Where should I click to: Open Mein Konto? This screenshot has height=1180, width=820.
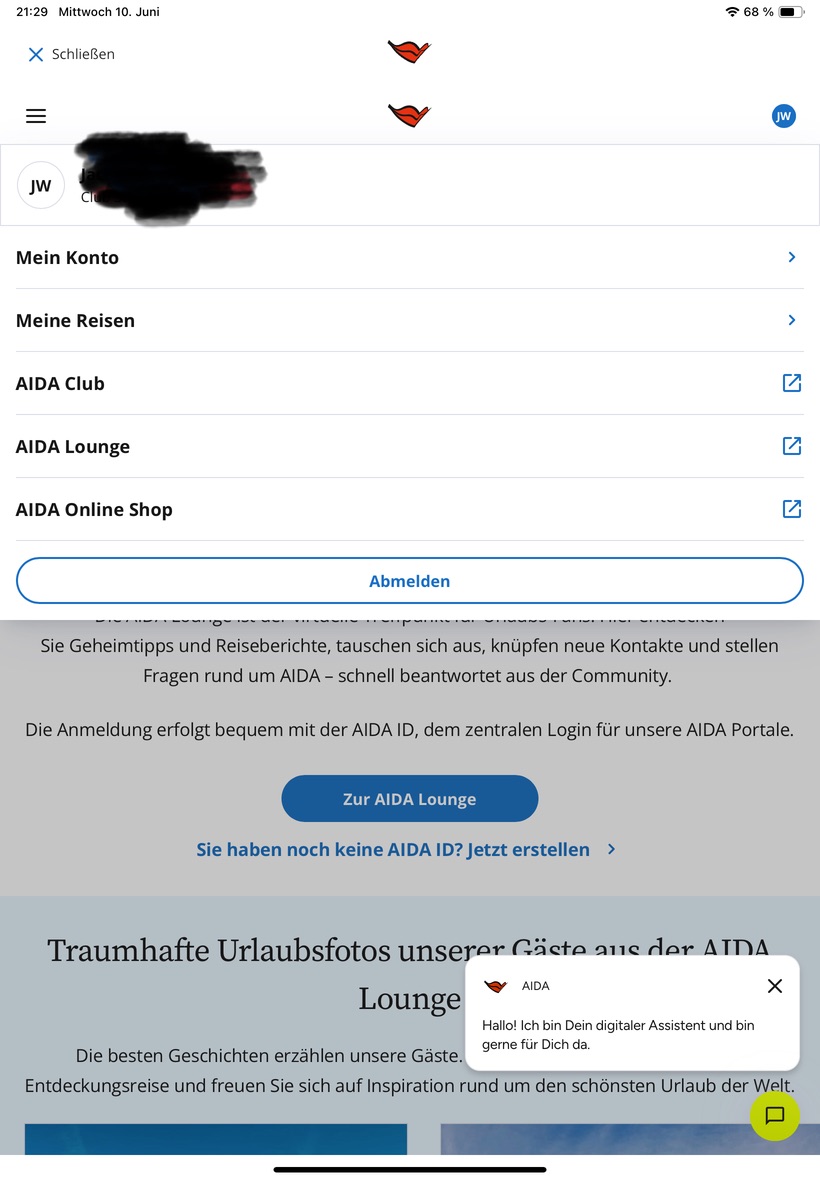[x=409, y=257]
